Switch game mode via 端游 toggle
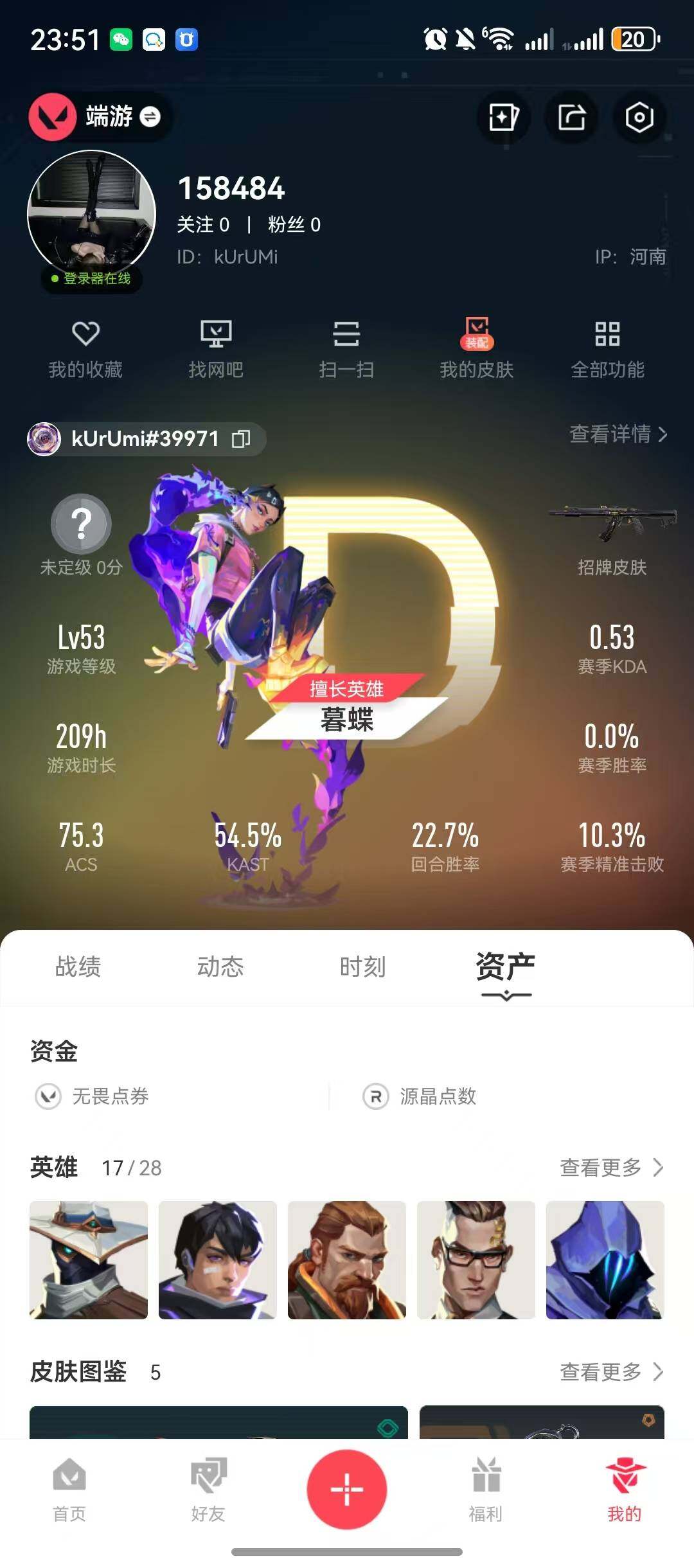This screenshot has width=694, height=1568. 149,117
